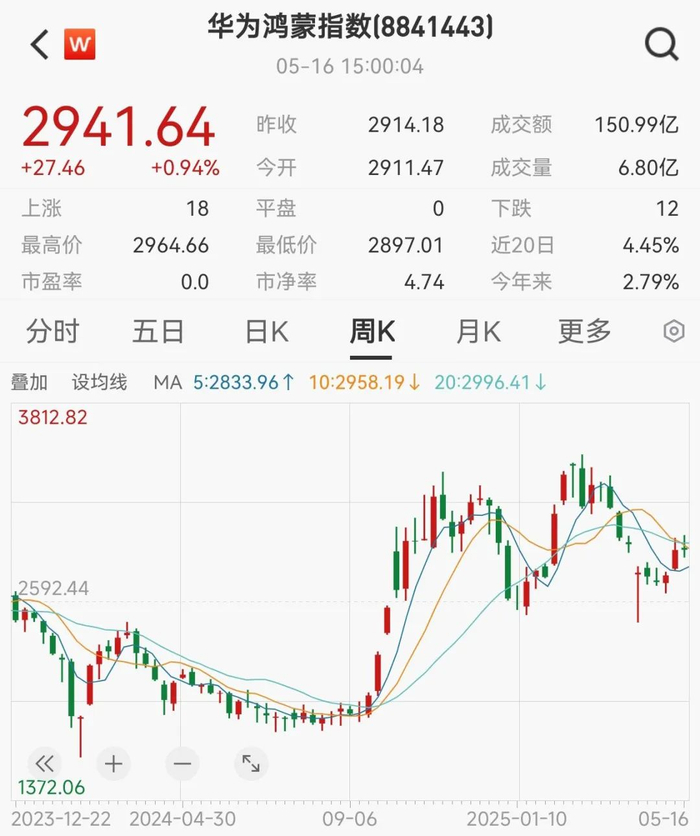
Task: Open 设均线 moving average settings
Action: click(100, 382)
